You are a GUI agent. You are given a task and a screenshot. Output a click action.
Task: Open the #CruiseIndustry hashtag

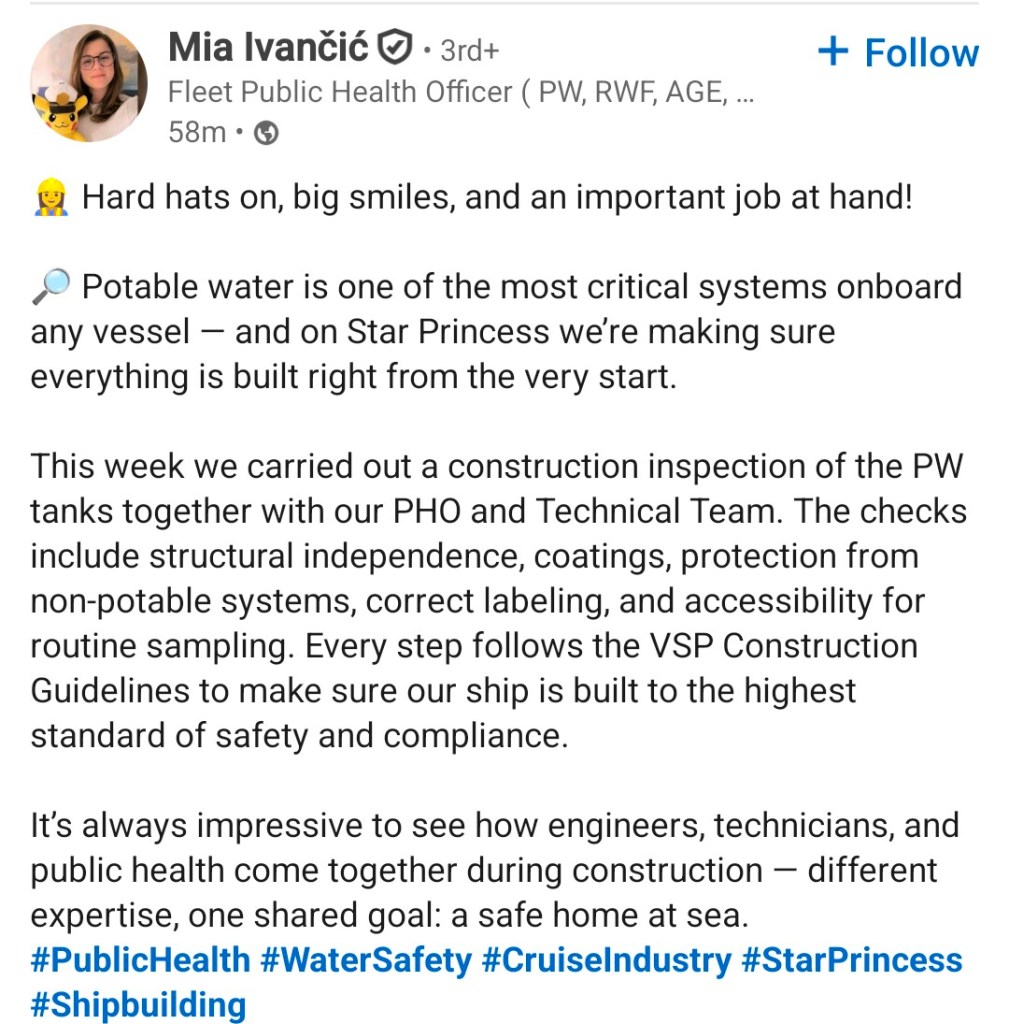pos(606,960)
